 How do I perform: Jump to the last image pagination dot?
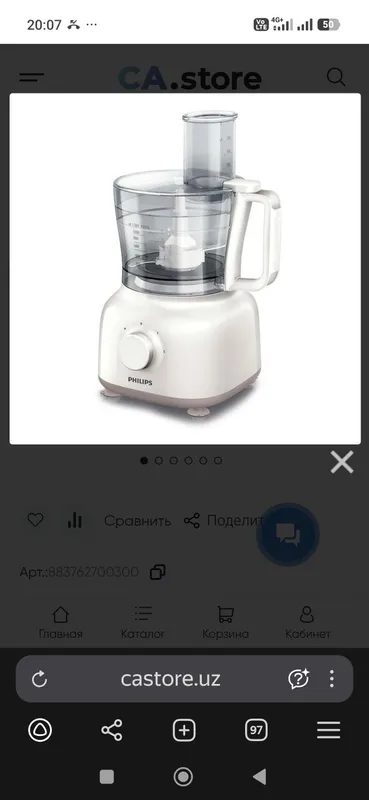point(218,460)
